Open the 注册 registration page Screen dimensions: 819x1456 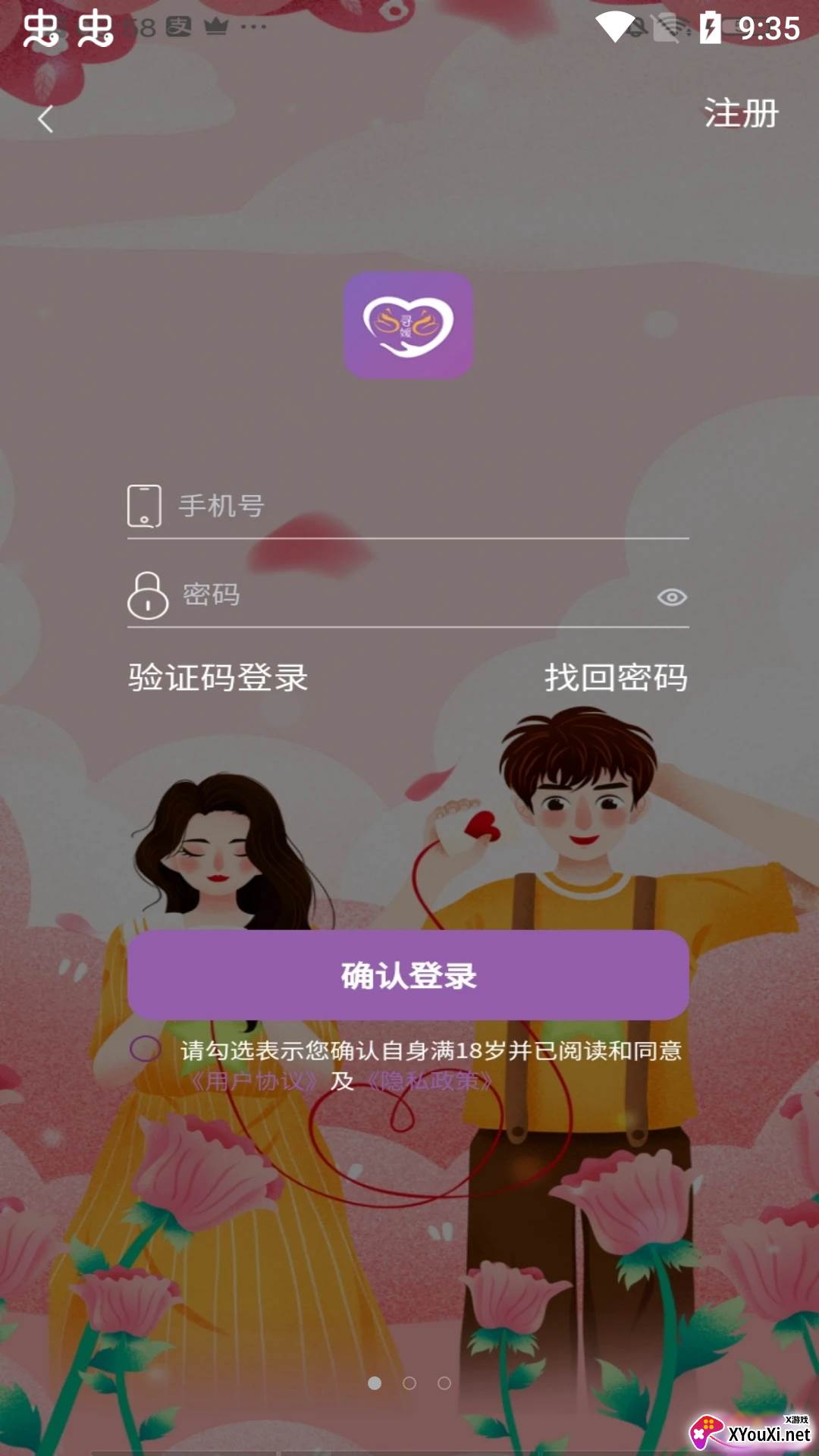[x=741, y=114]
